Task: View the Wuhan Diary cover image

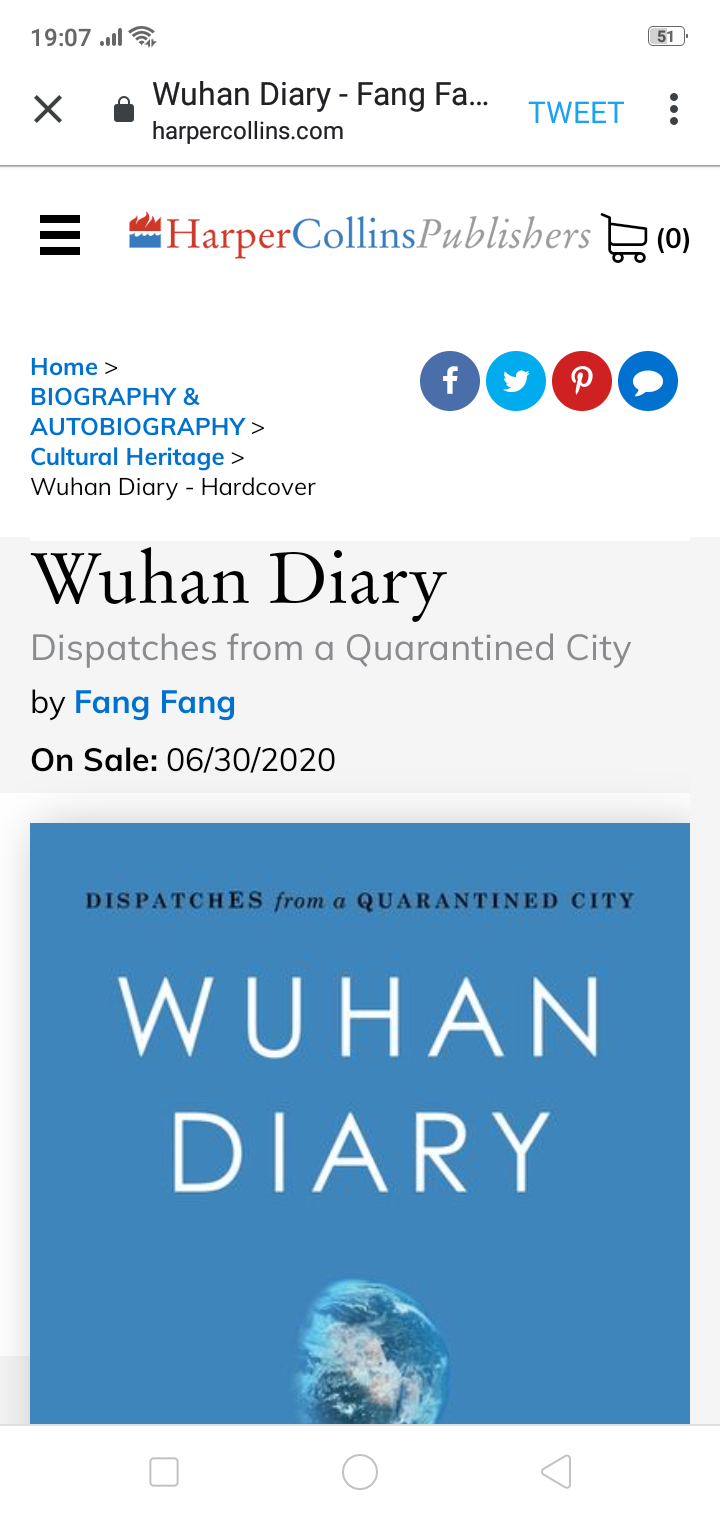Action: (360, 1120)
